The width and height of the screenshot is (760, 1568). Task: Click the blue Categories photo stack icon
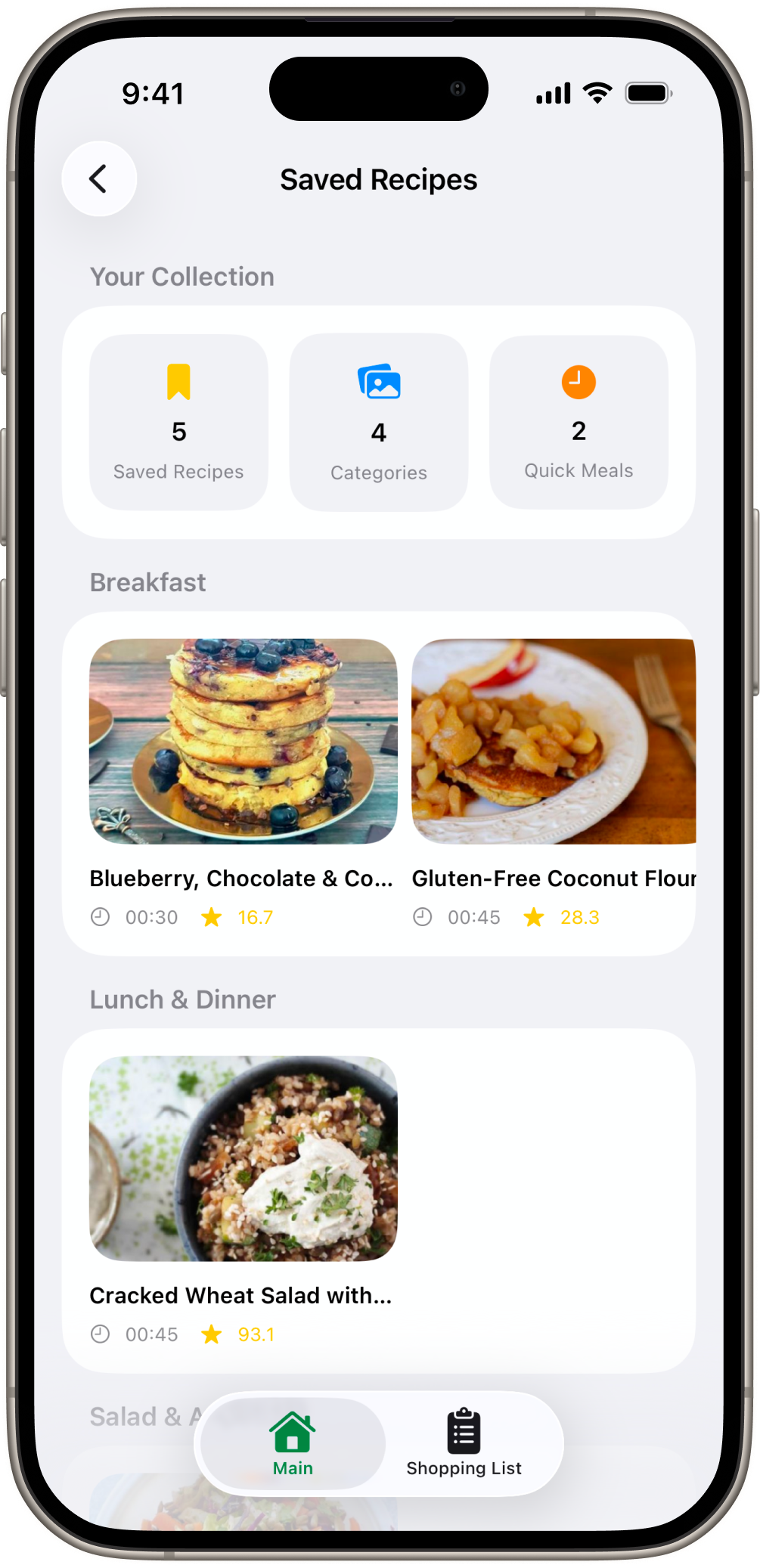[378, 382]
